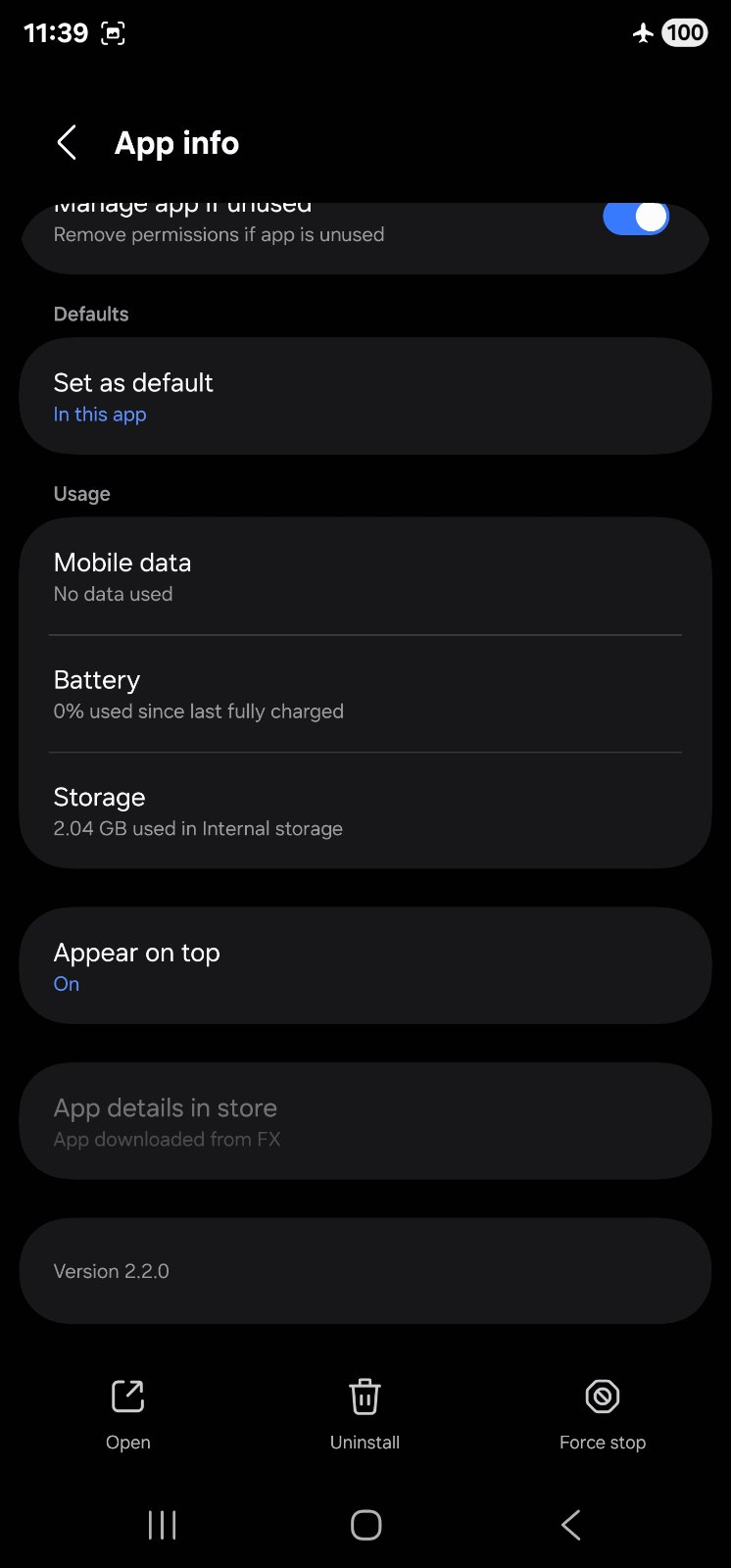The height and width of the screenshot is (1568, 731).
Task: Go back from App info
Action: coord(67,143)
